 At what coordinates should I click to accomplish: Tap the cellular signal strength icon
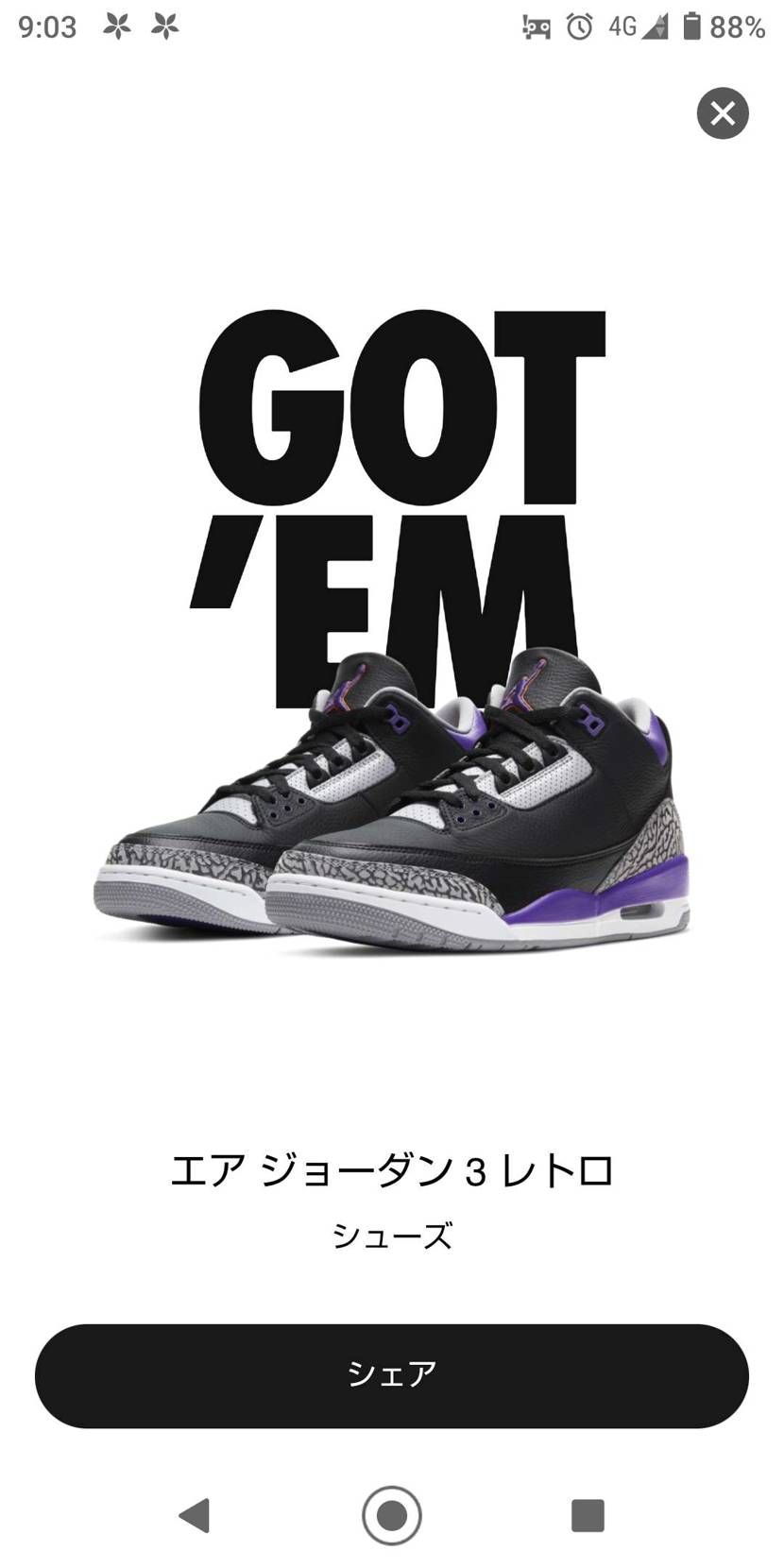656,28
